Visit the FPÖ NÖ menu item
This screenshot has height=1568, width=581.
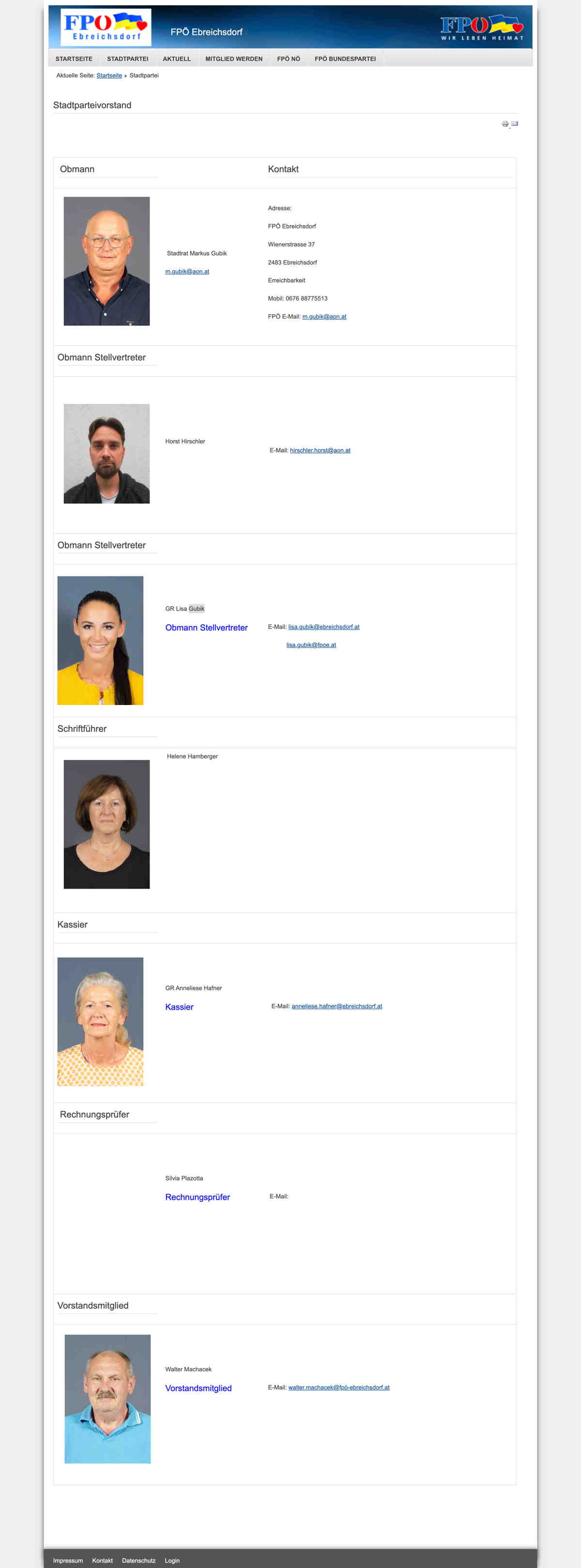pyautogui.click(x=289, y=59)
